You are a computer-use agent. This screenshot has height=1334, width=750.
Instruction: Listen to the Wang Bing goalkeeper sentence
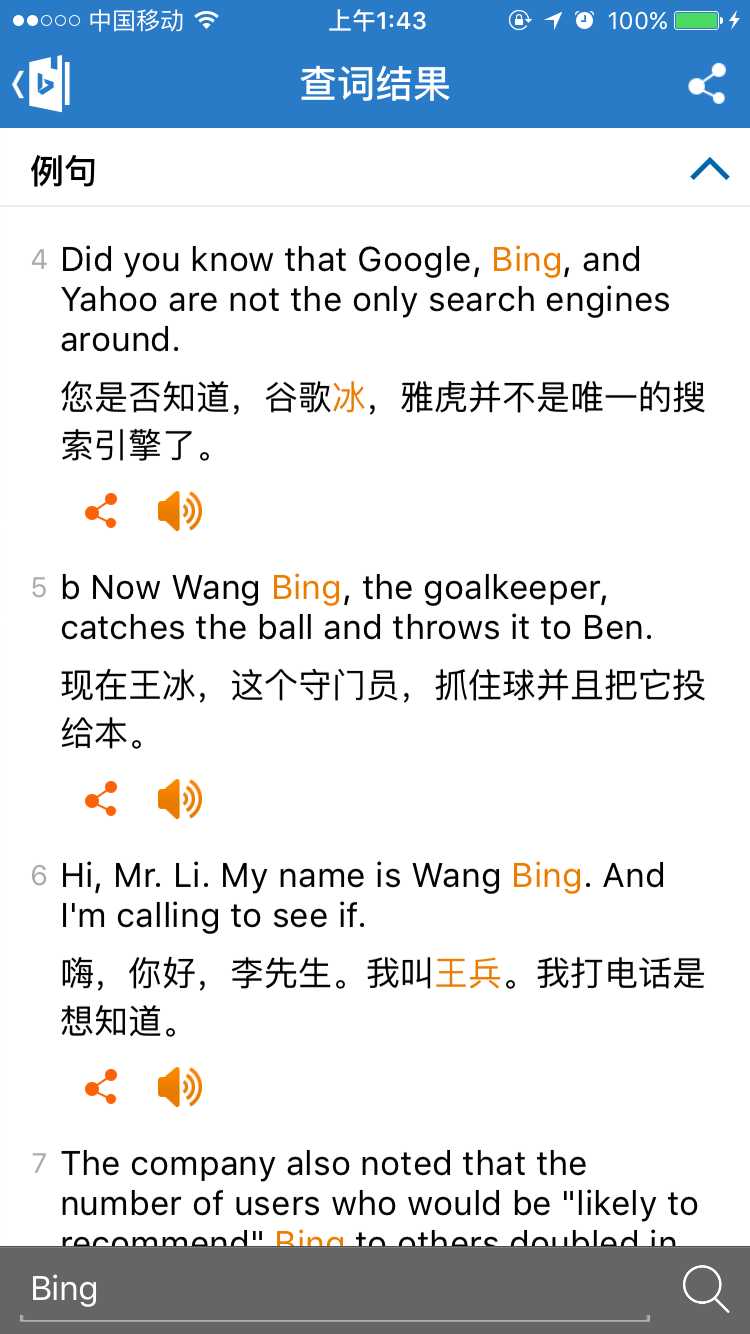pos(180,799)
